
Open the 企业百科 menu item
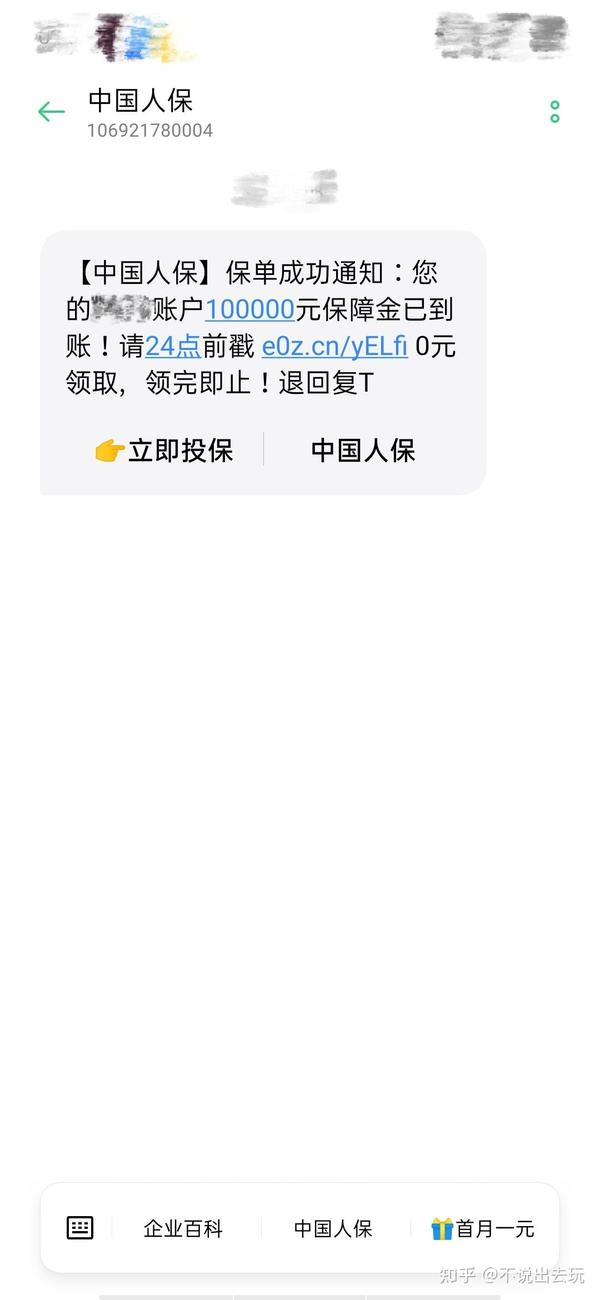(183, 1229)
